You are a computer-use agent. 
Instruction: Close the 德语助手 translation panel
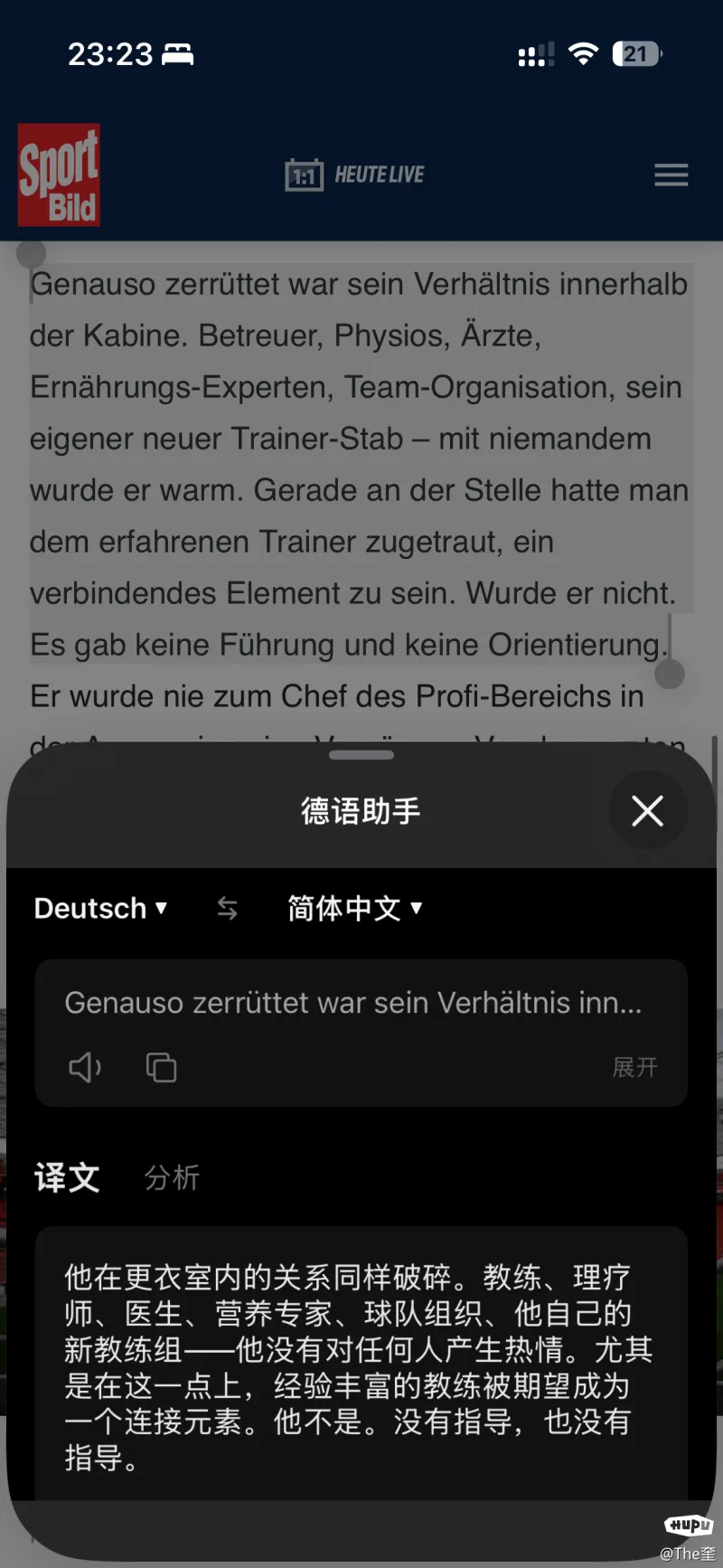coord(647,810)
